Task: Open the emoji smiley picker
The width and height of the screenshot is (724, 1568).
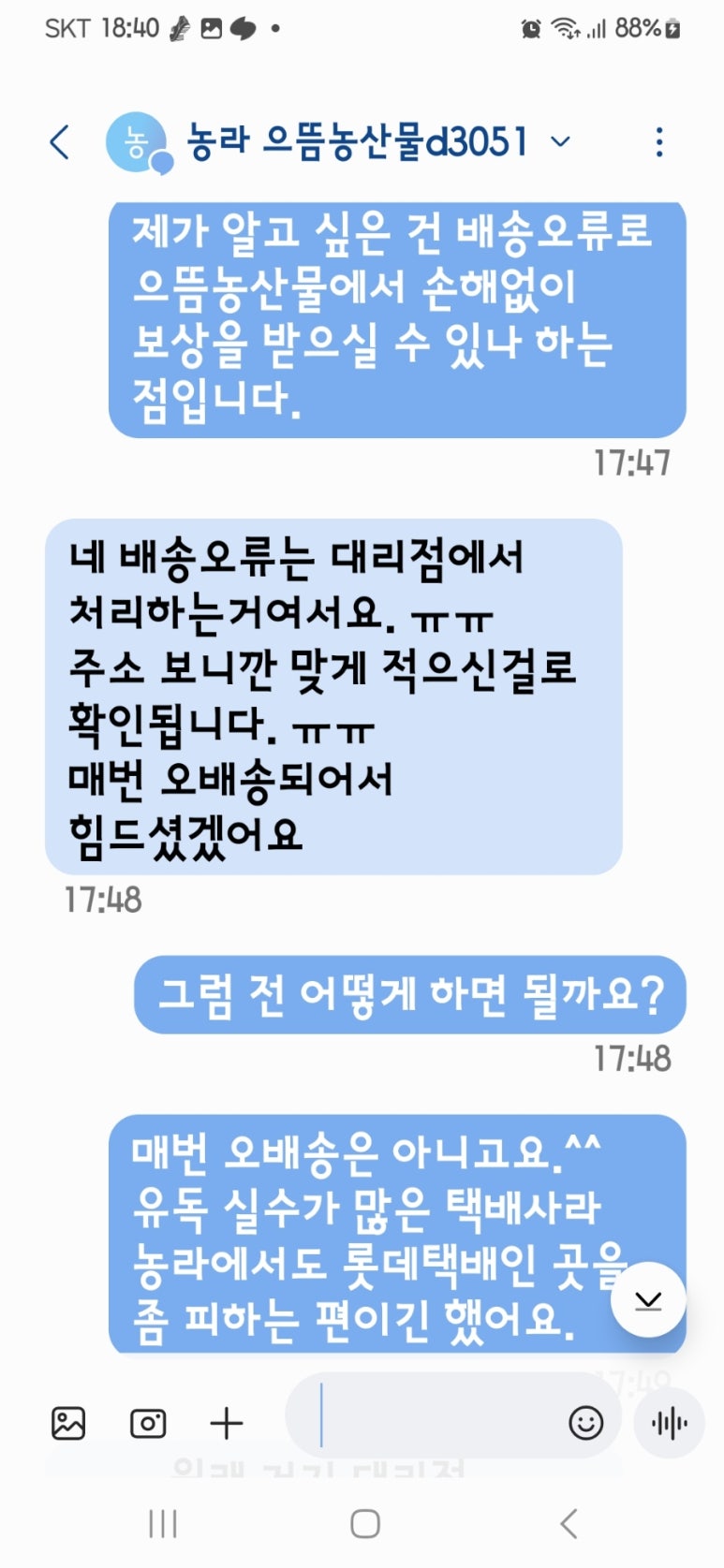Action: click(x=586, y=1423)
